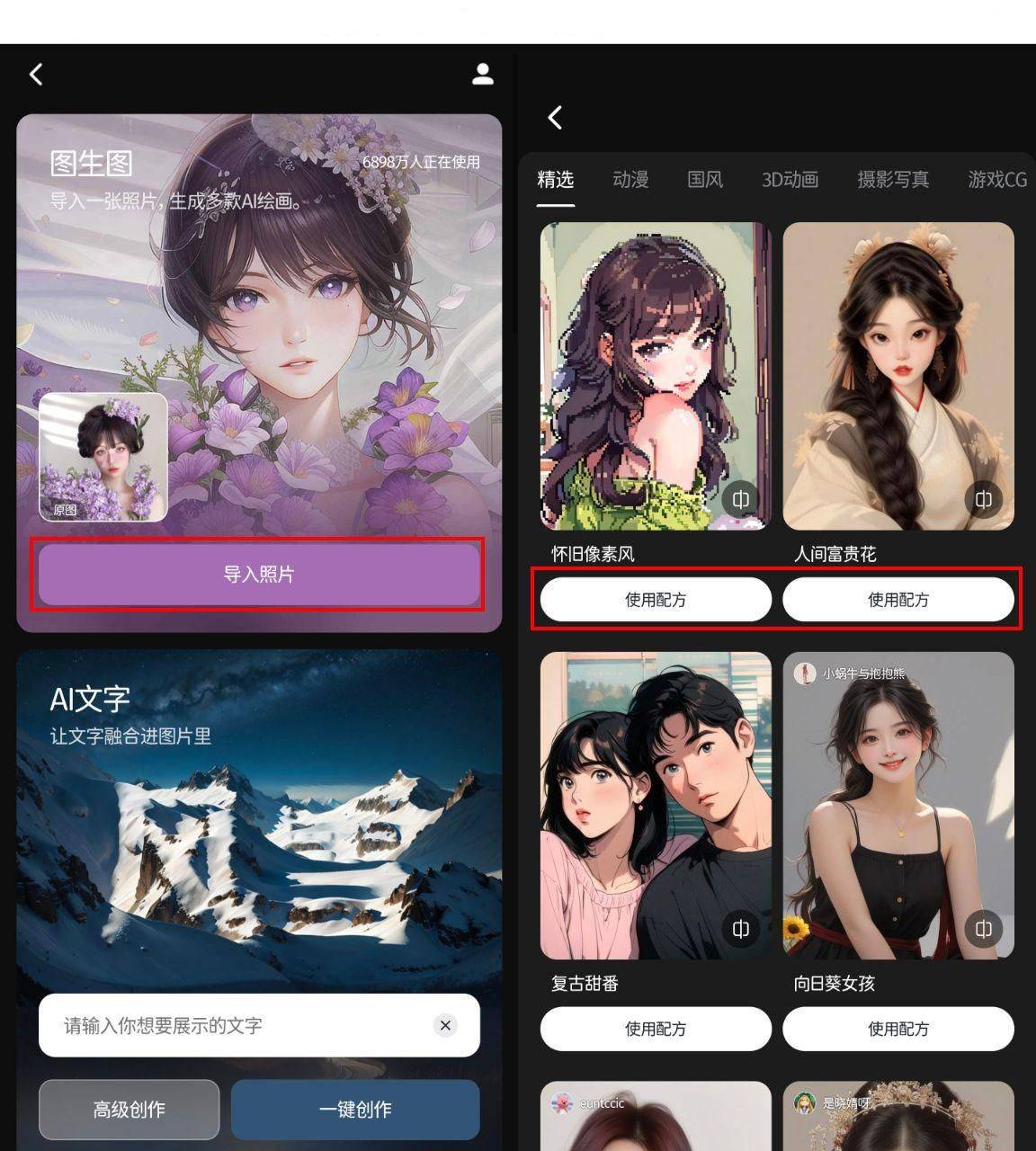Click the 原图 original photo thumbnail

coord(103,459)
